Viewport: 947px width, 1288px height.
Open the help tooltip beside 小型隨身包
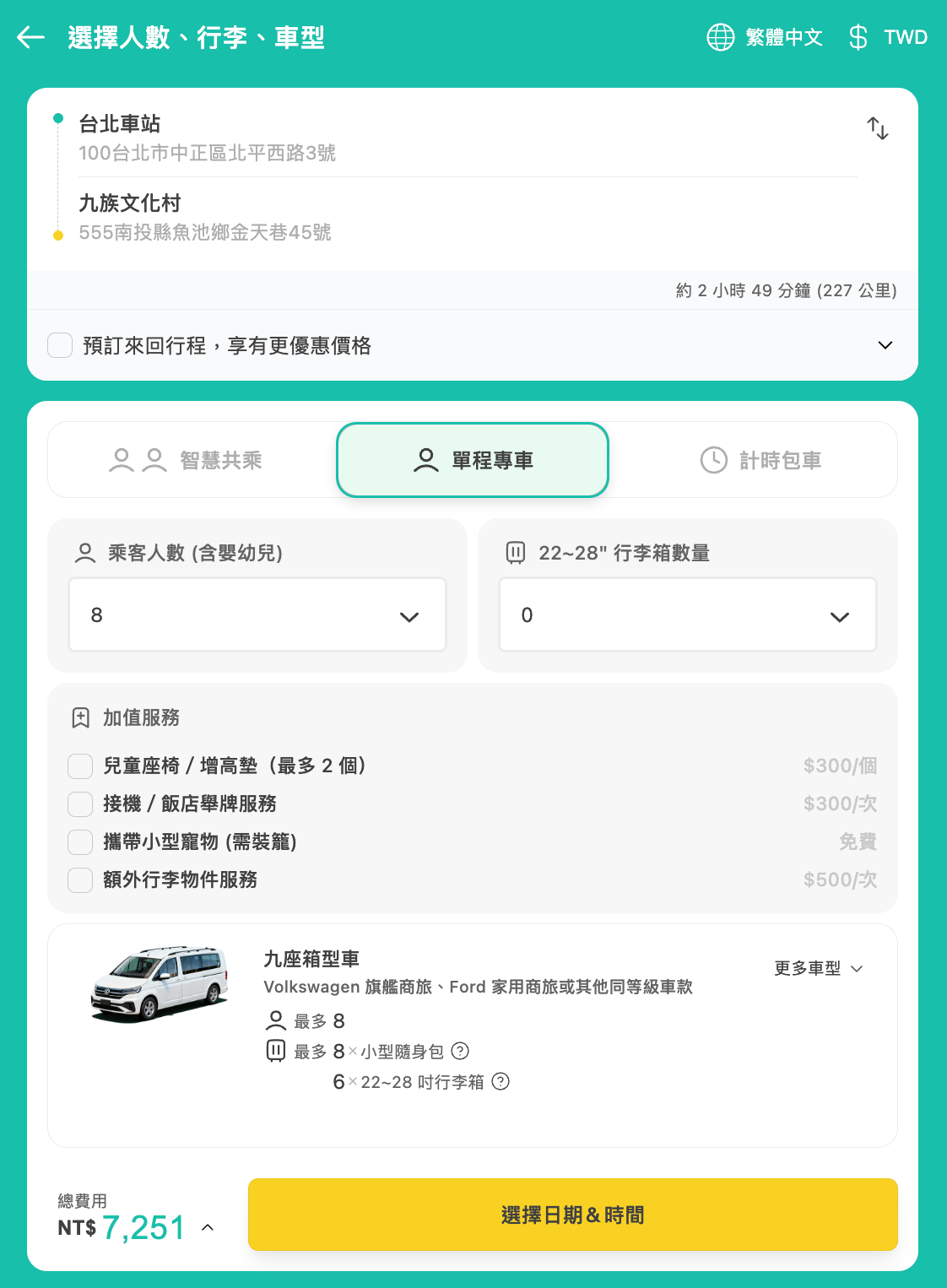click(x=461, y=1052)
